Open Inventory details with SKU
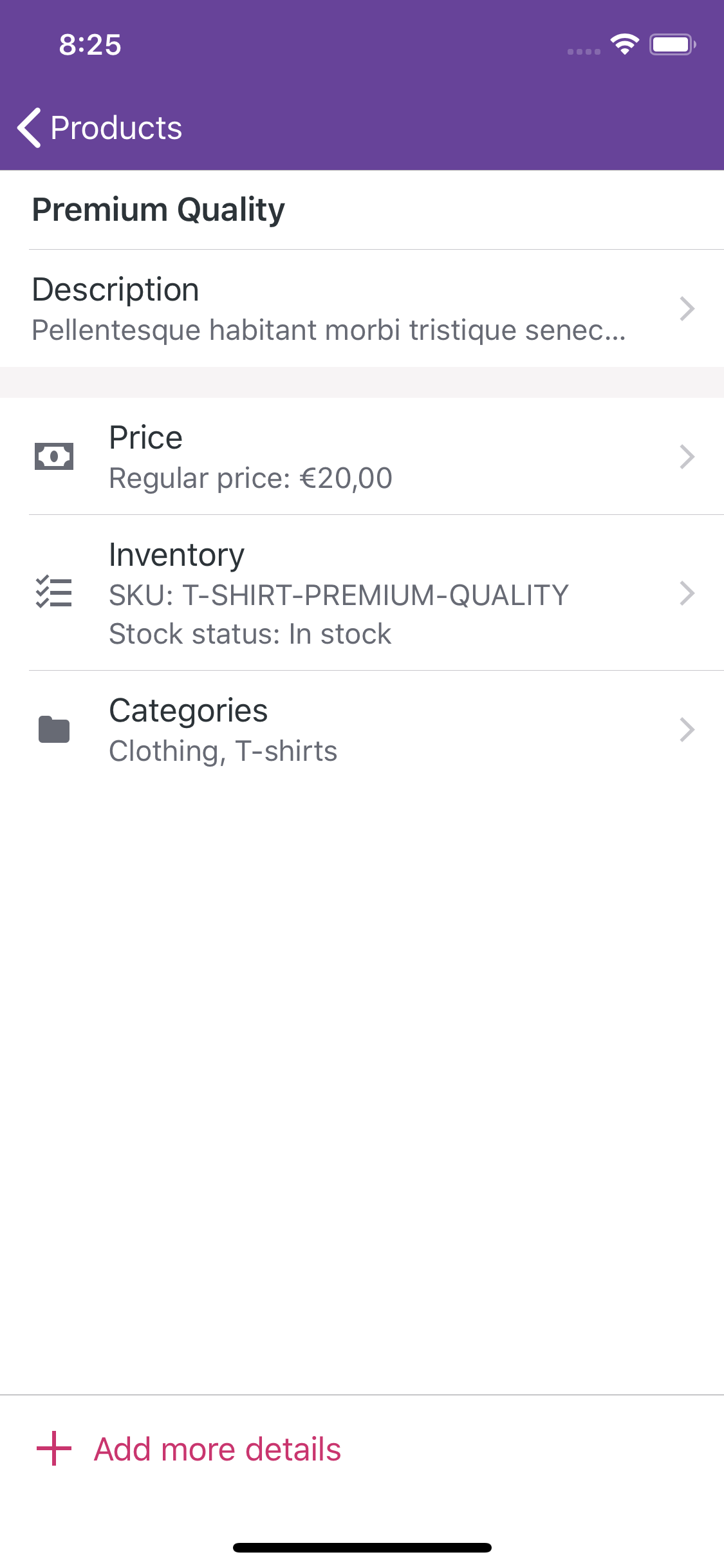Image resolution: width=724 pixels, height=1568 pixels. (362, 593)
